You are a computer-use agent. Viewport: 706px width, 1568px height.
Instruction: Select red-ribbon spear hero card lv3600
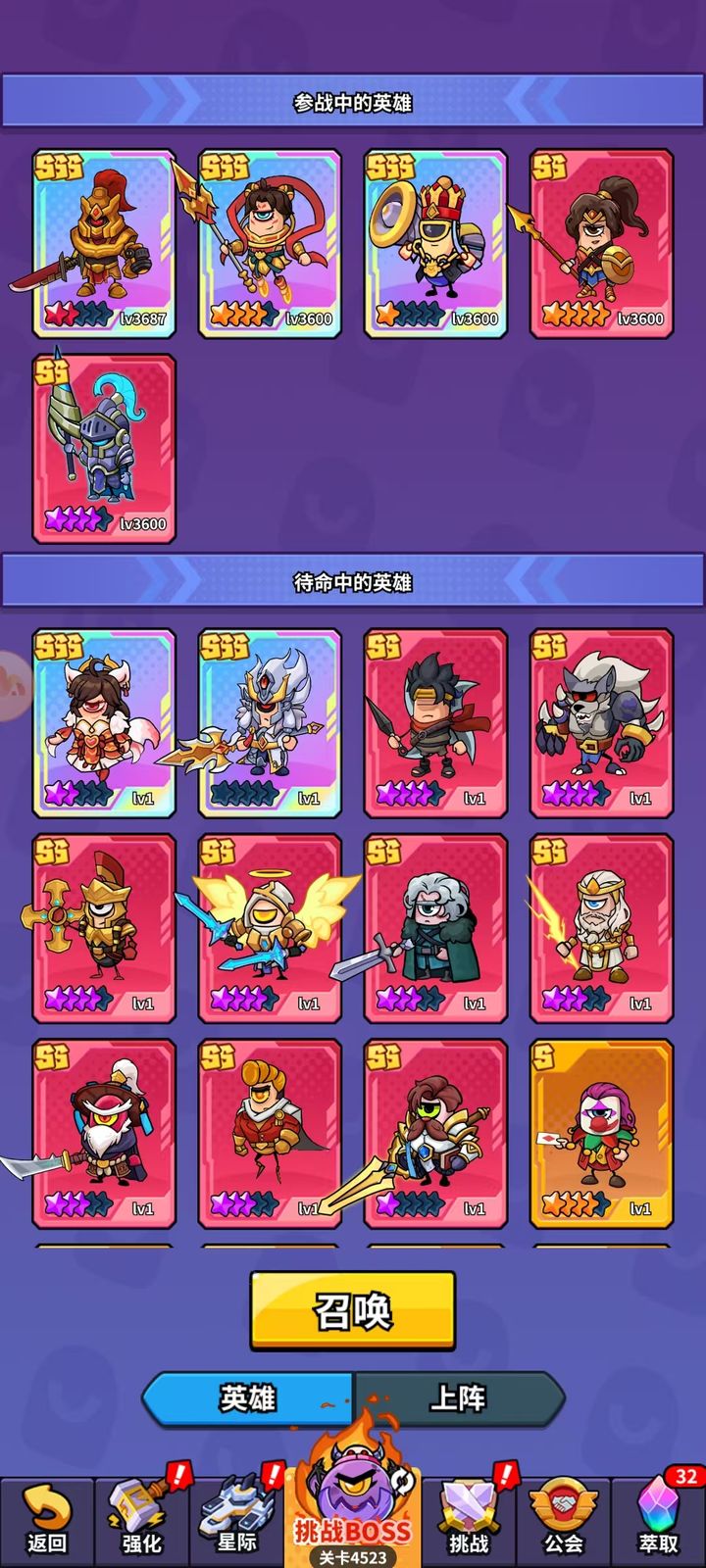point(270,243)
